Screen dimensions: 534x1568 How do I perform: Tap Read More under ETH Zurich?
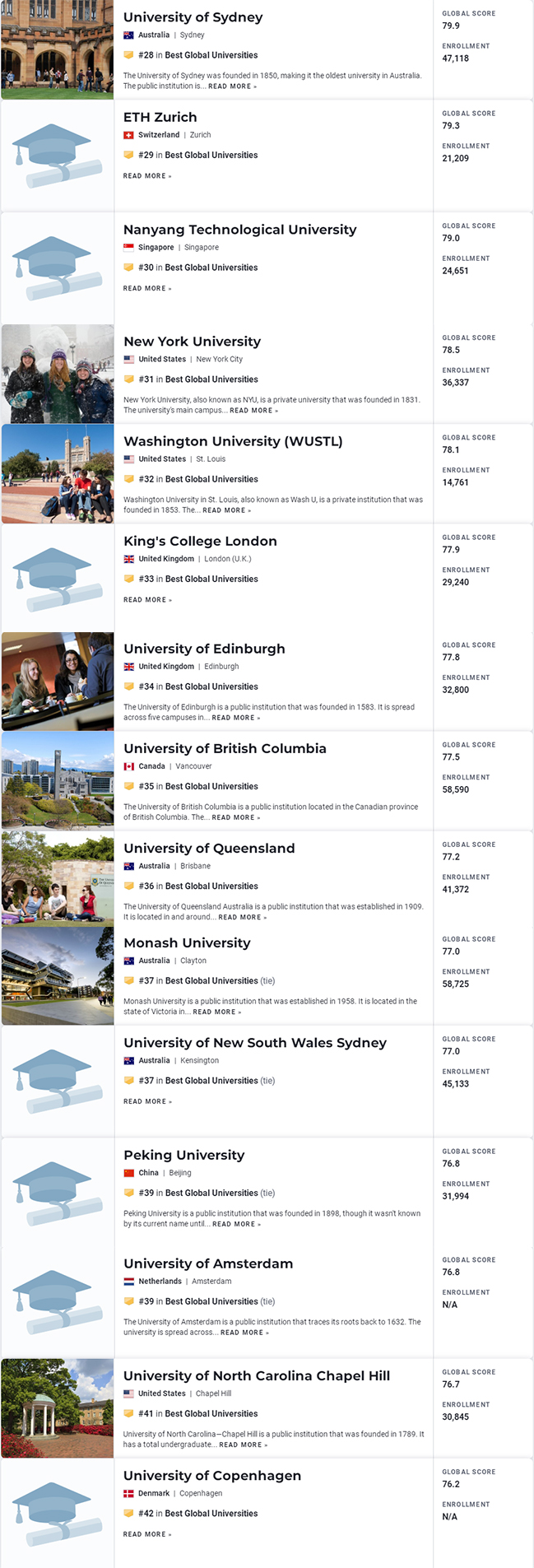click(x=147, y=176)
